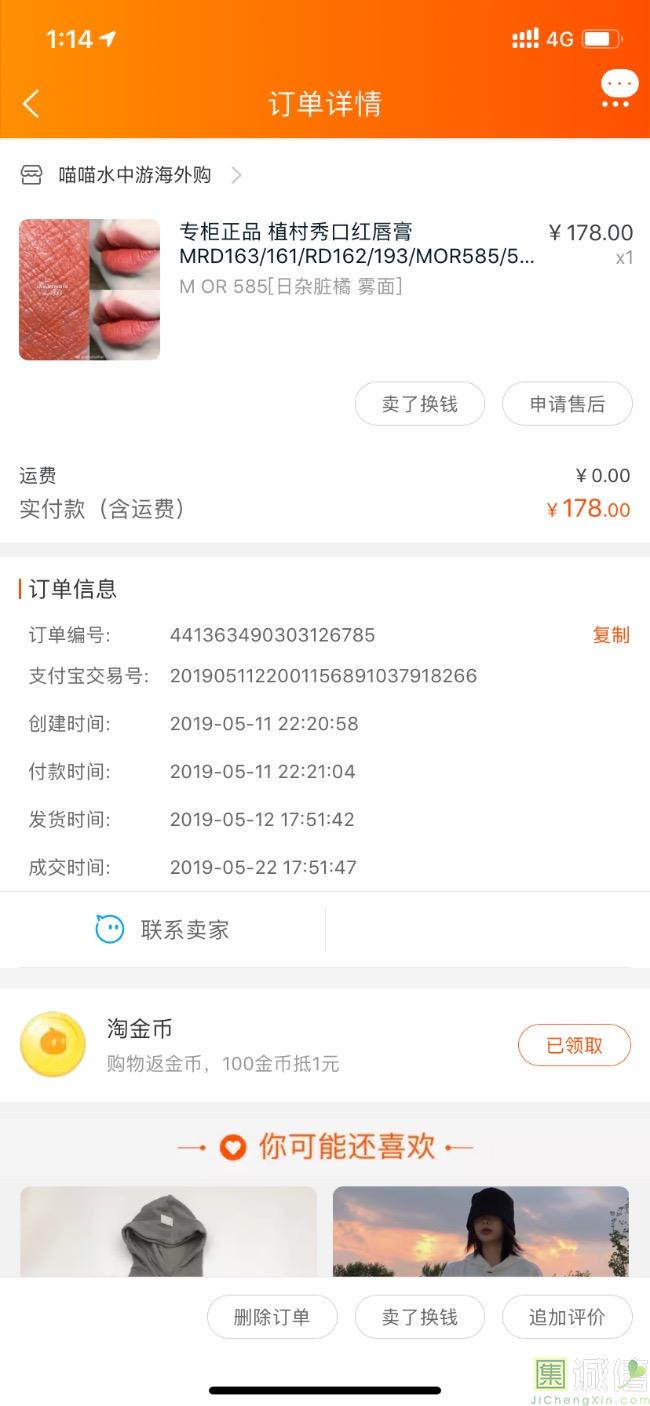Open the message bubble icon

(x=619, y=88)
